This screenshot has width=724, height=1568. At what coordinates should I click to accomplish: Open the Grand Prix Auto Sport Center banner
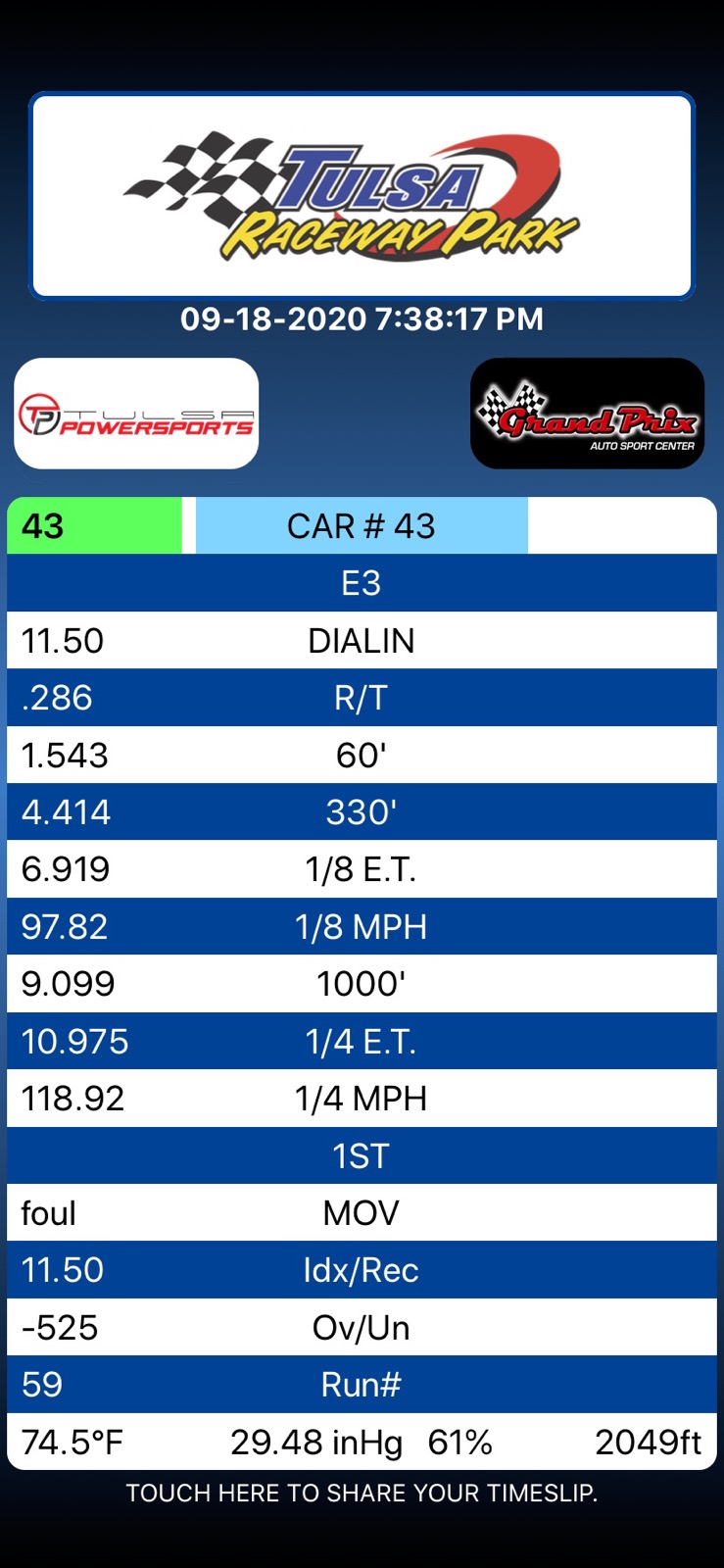587,414
